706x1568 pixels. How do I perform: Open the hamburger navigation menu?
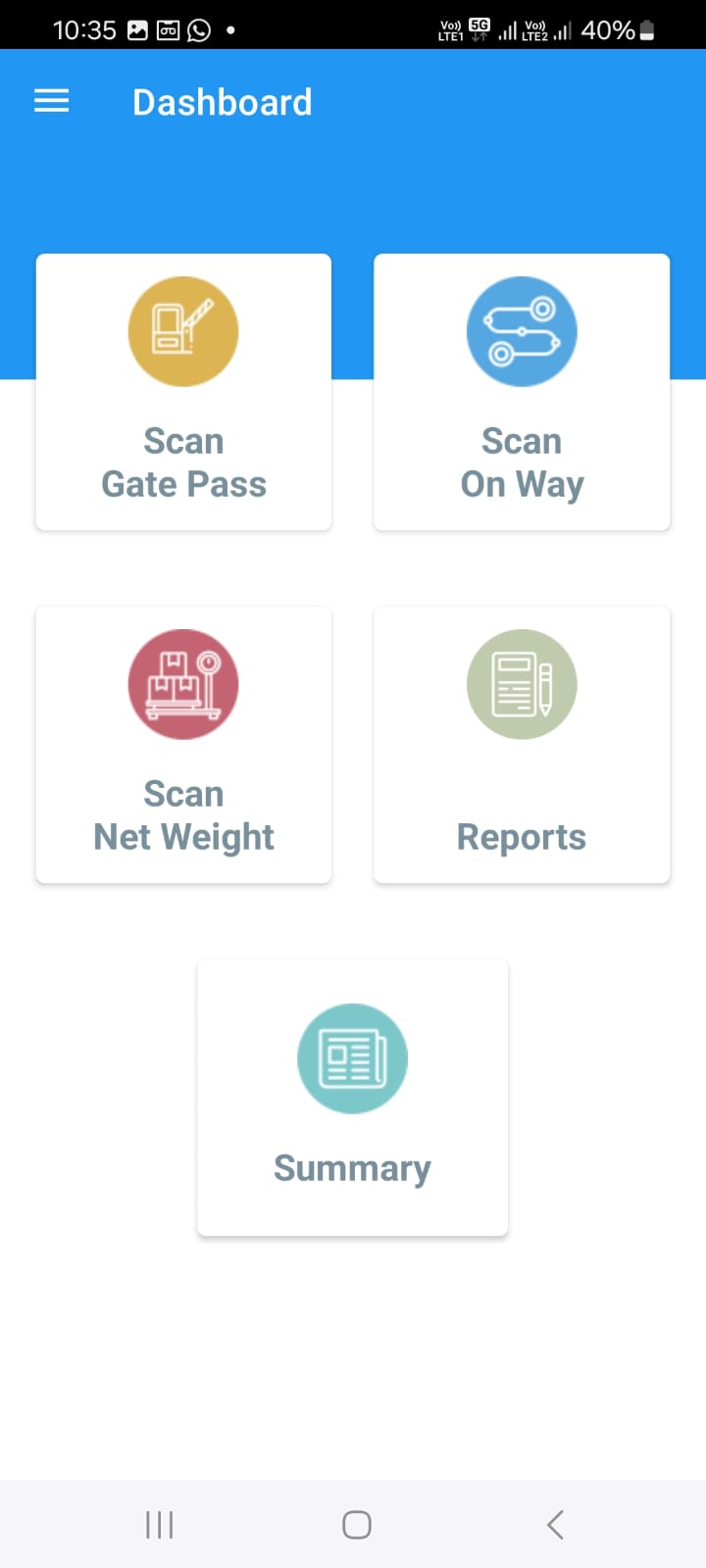tap(52, 101)
